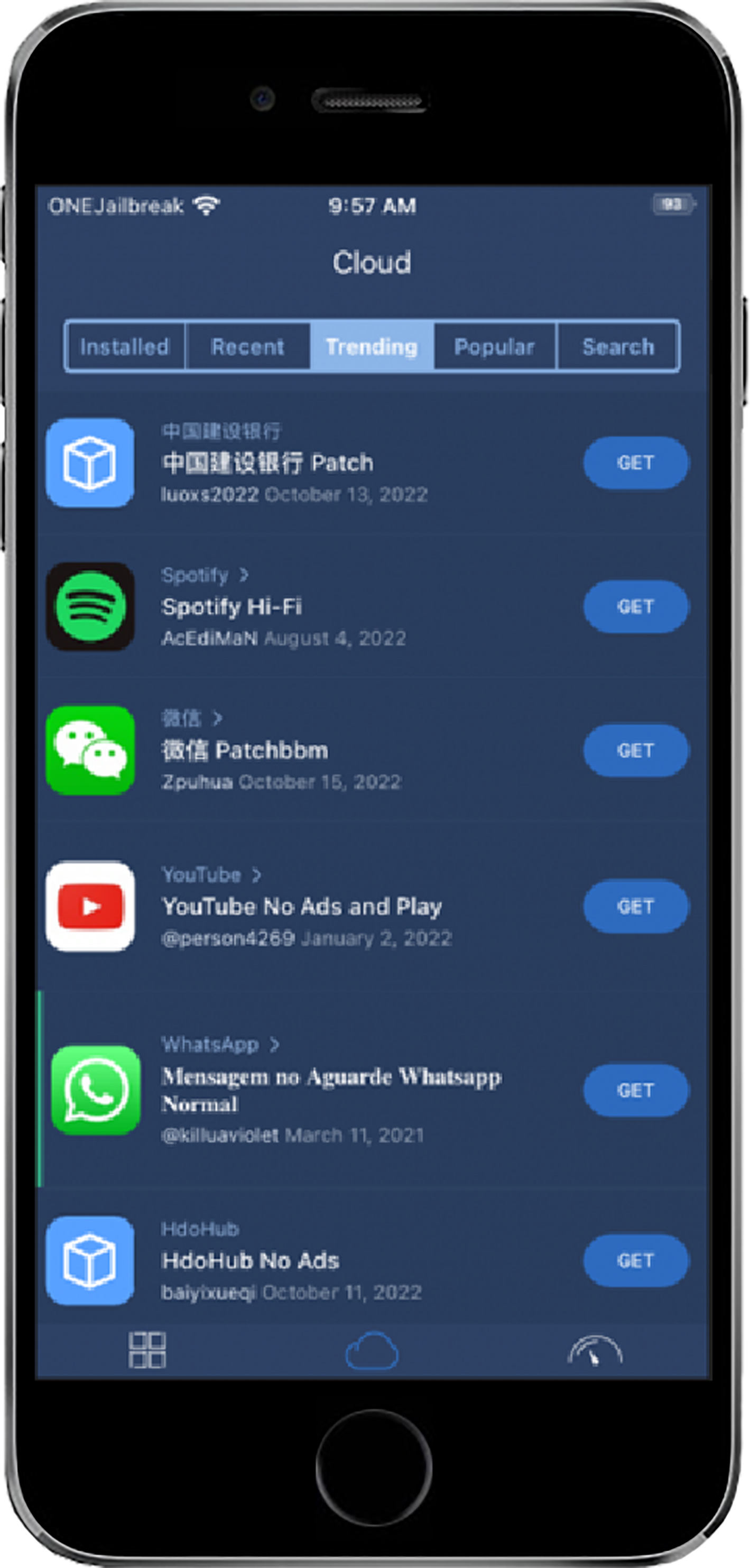Open the HdoHub No Ads row

tap(304, 1260)
